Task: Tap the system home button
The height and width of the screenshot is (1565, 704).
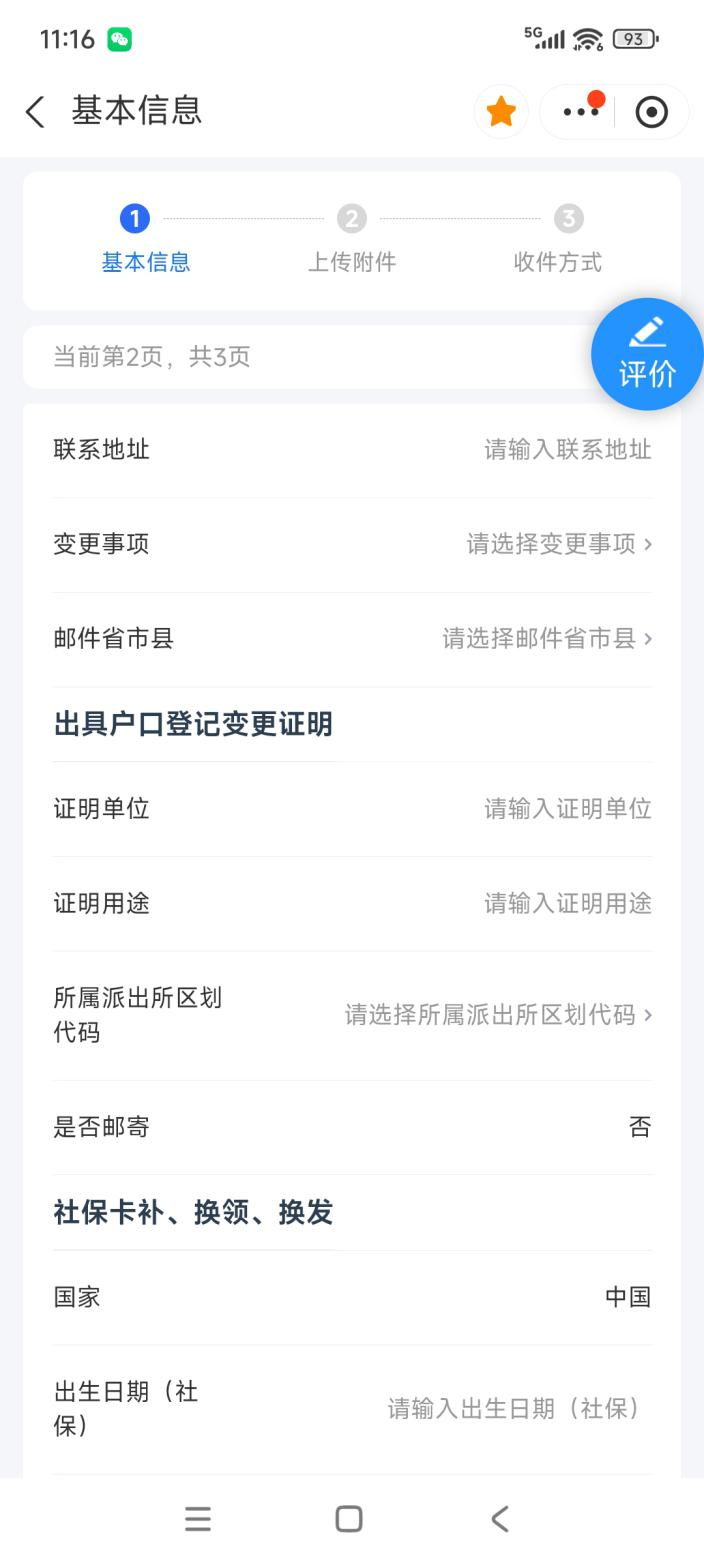Action: (x=349, y=1519)
